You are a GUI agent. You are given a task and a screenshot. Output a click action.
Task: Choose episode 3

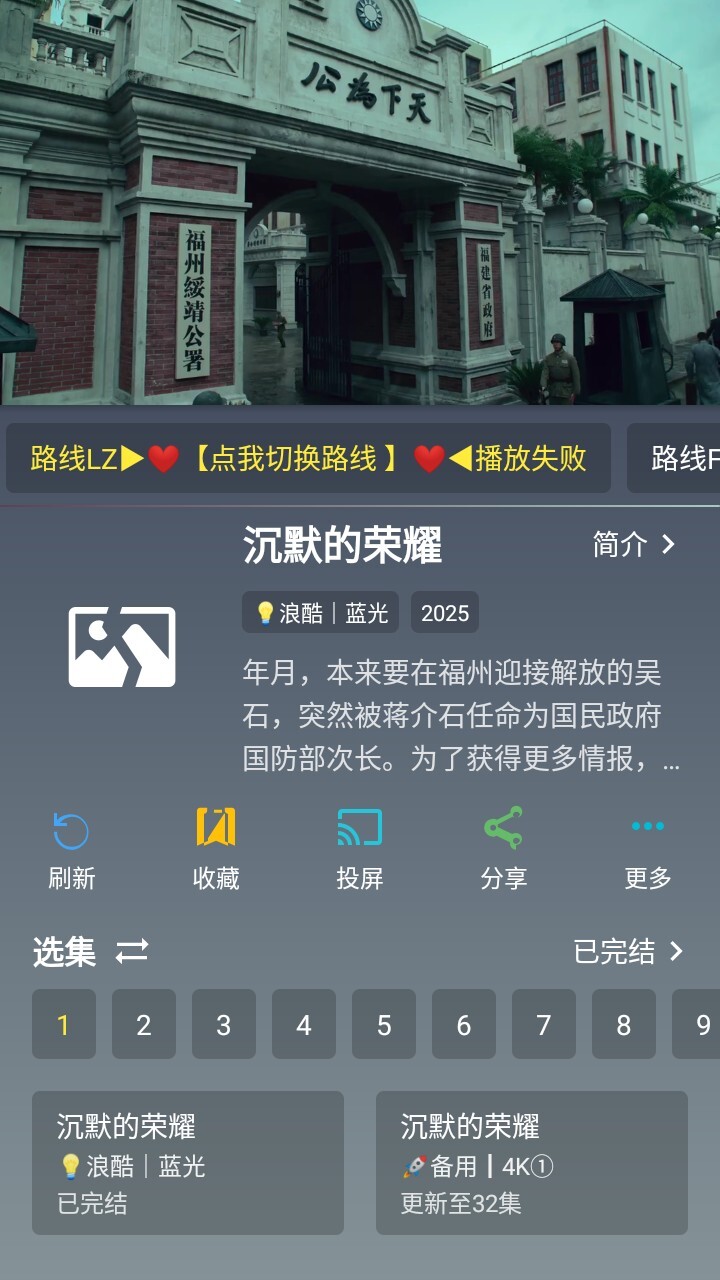click(x=224, y=1024)
